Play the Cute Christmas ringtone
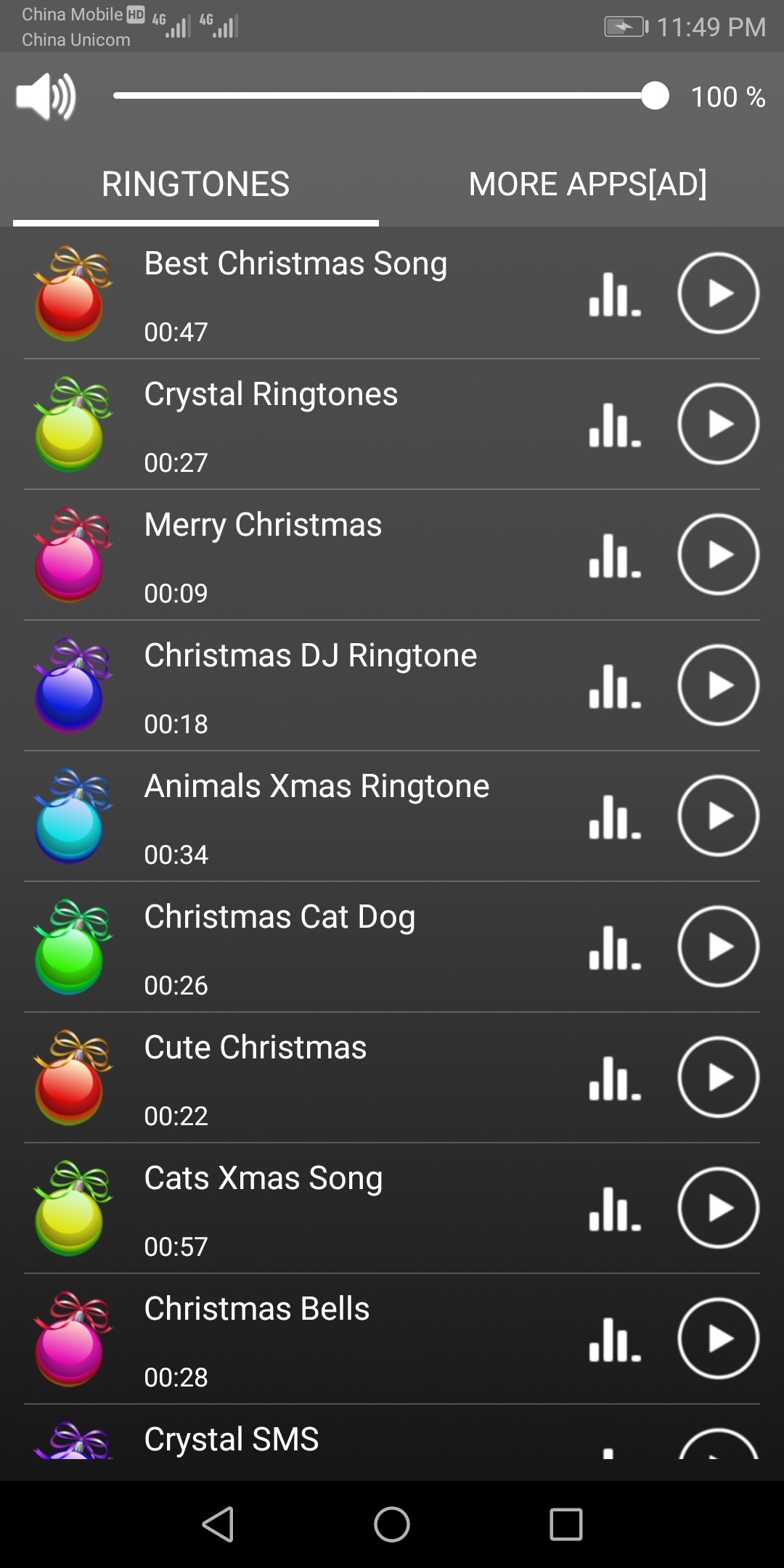 tap(718, 1077)
